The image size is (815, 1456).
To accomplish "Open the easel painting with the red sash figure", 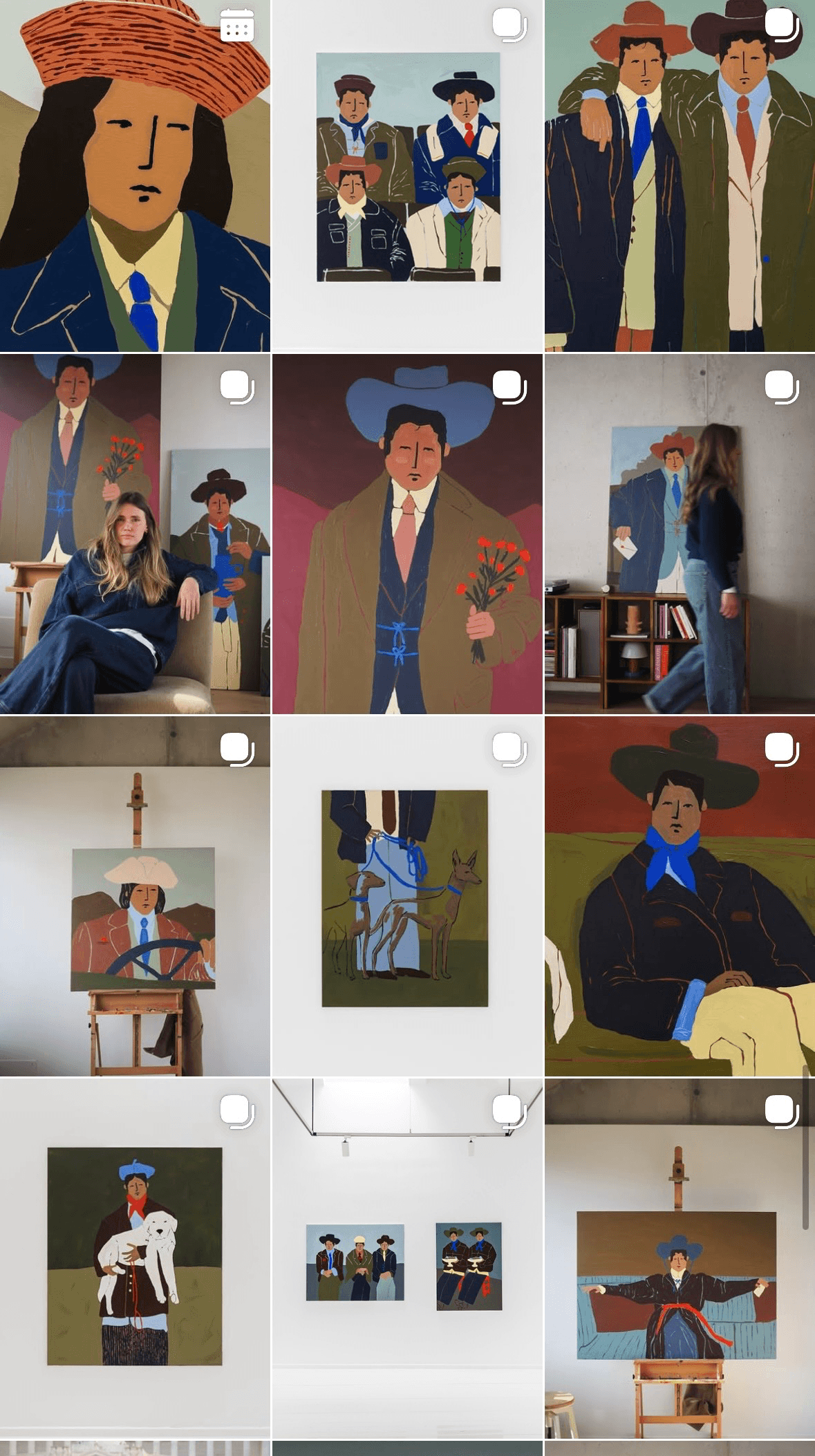I will 680,1257.
